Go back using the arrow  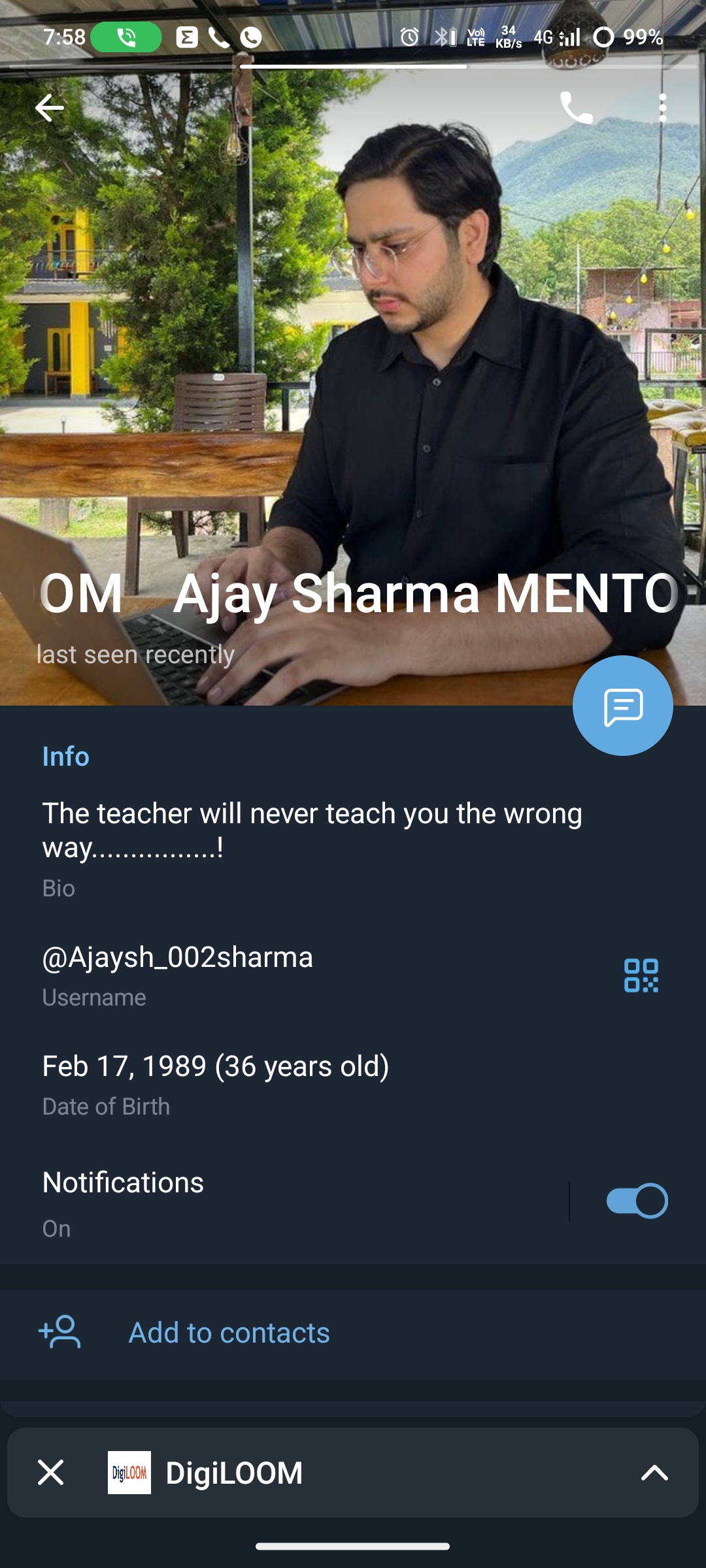click(50, 108)
